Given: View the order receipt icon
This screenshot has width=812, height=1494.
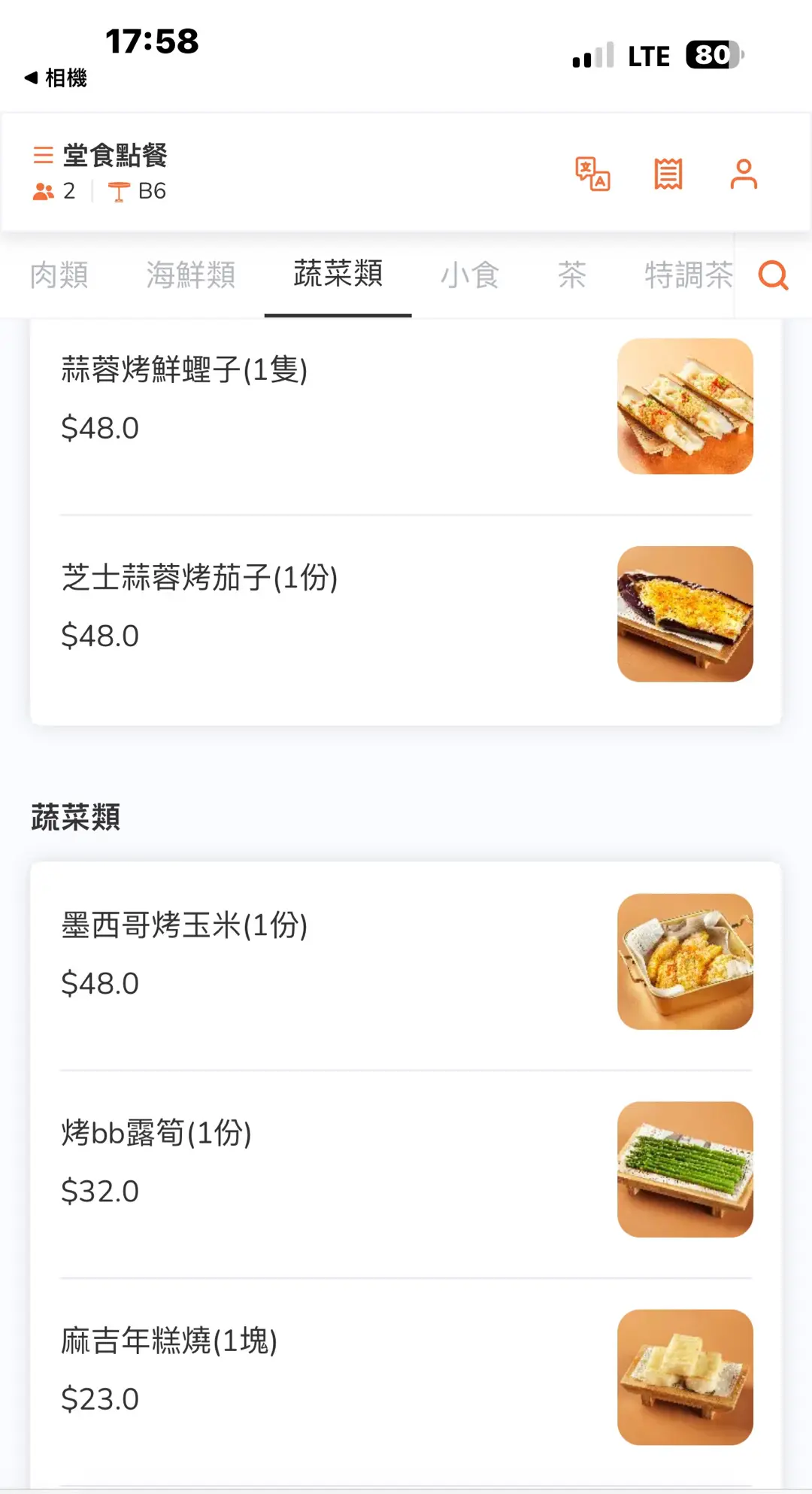Looking at the screenshot, I should 668,174.
